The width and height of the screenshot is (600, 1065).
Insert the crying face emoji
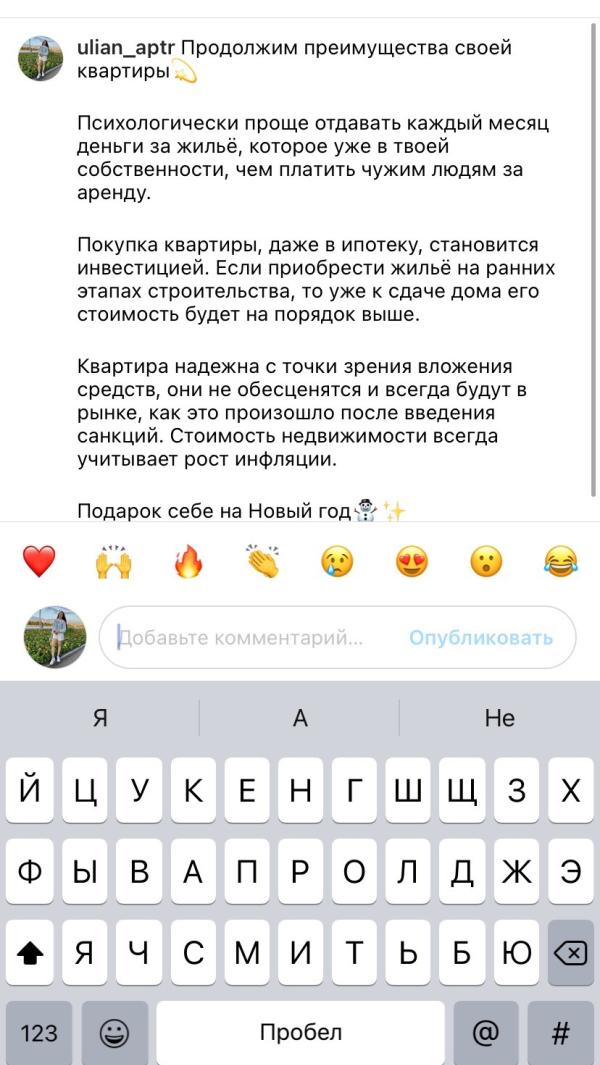(x=338, y=562)
